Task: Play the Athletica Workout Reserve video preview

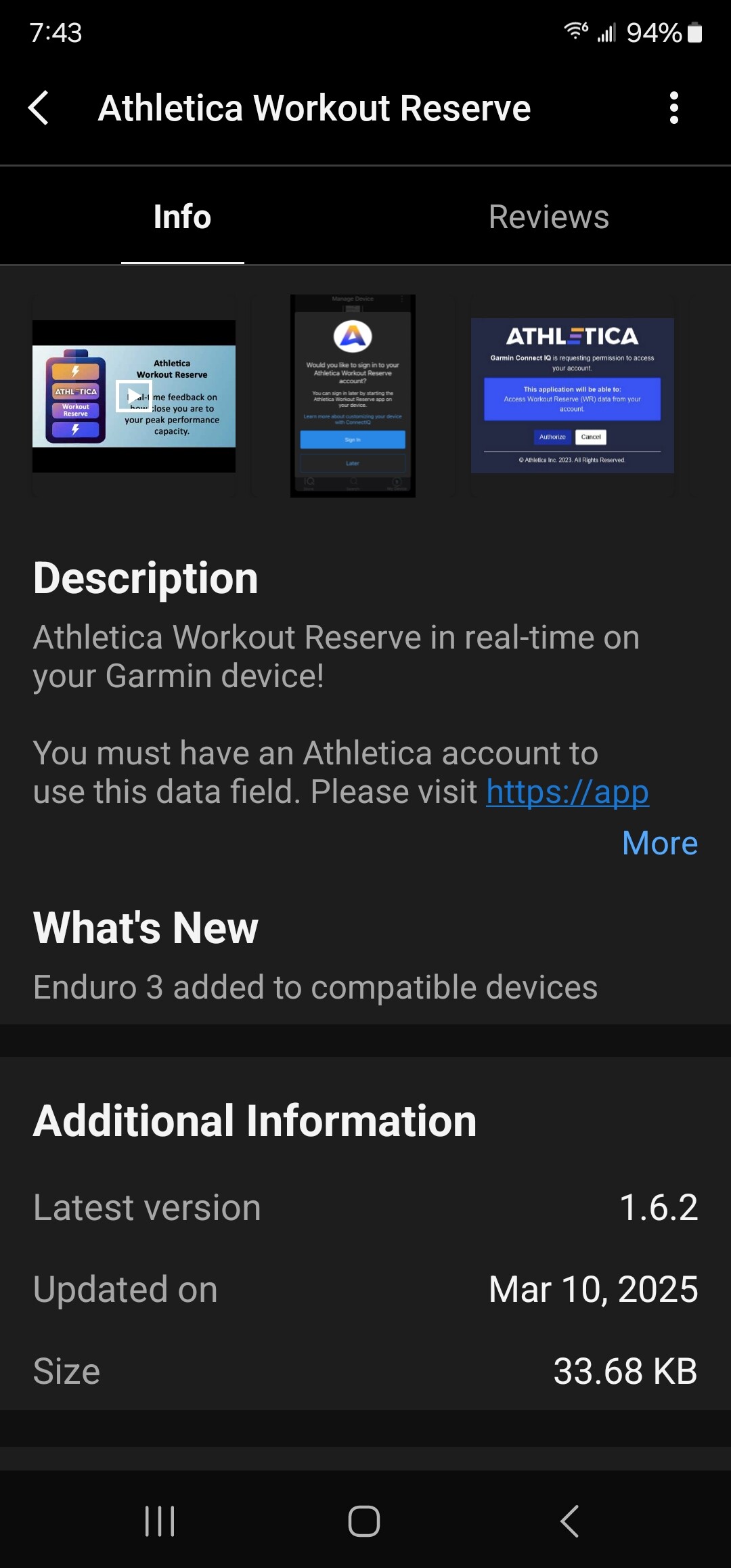Action: [x=134, y=396]
